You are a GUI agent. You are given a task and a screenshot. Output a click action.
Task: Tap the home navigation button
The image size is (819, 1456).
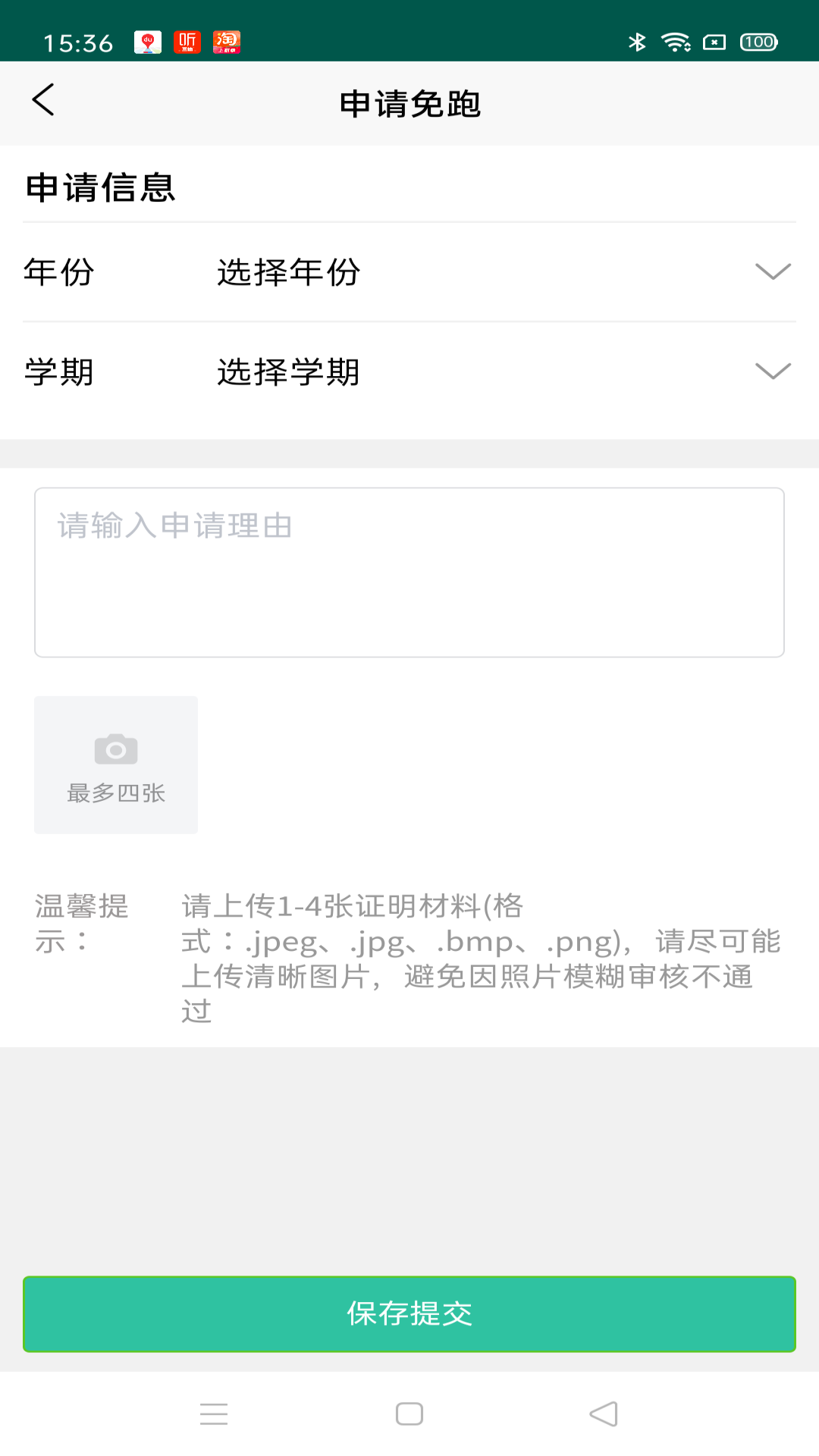point(409,1414)
